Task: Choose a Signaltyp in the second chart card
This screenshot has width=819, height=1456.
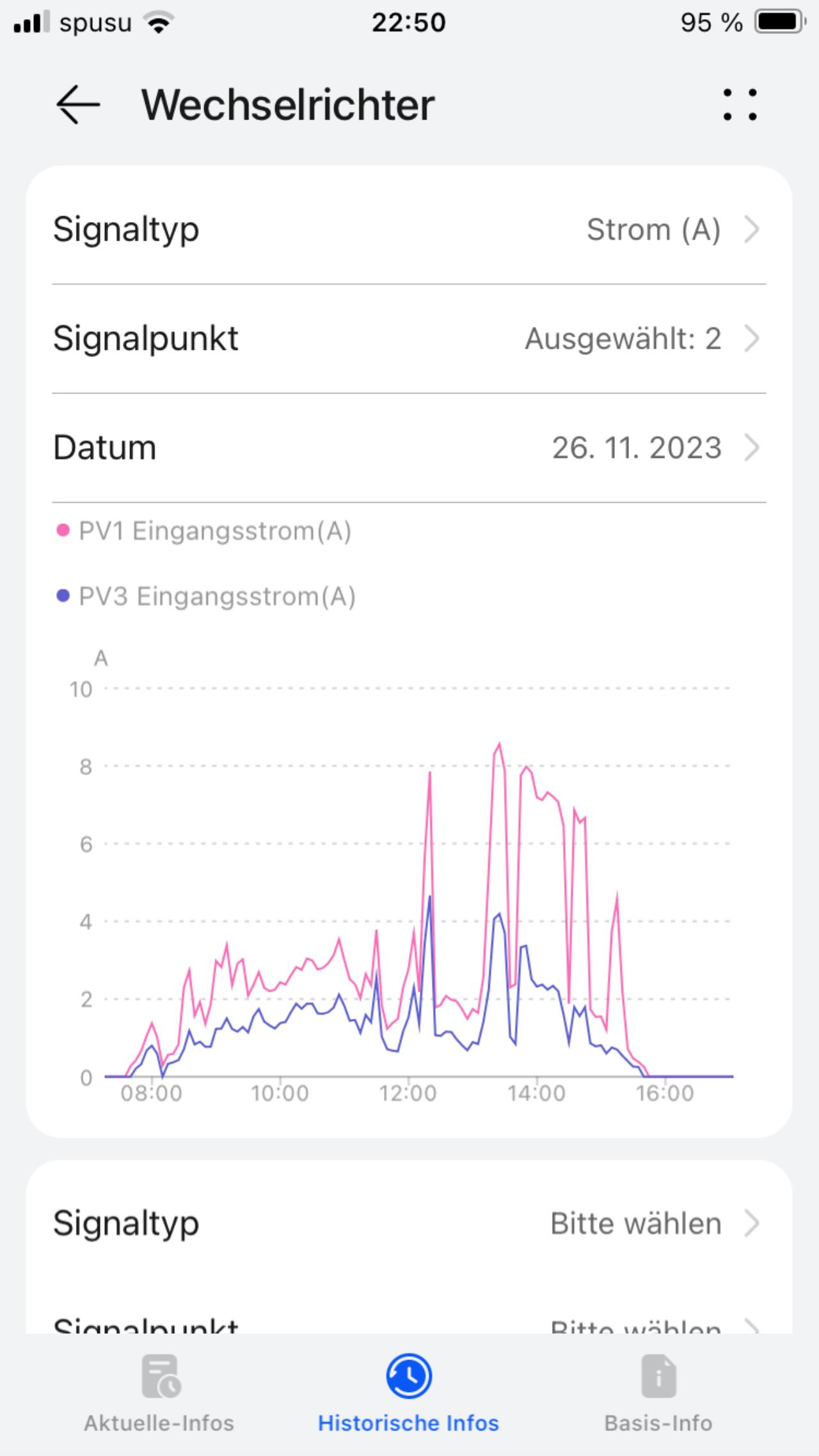Action: point(409,1224)
